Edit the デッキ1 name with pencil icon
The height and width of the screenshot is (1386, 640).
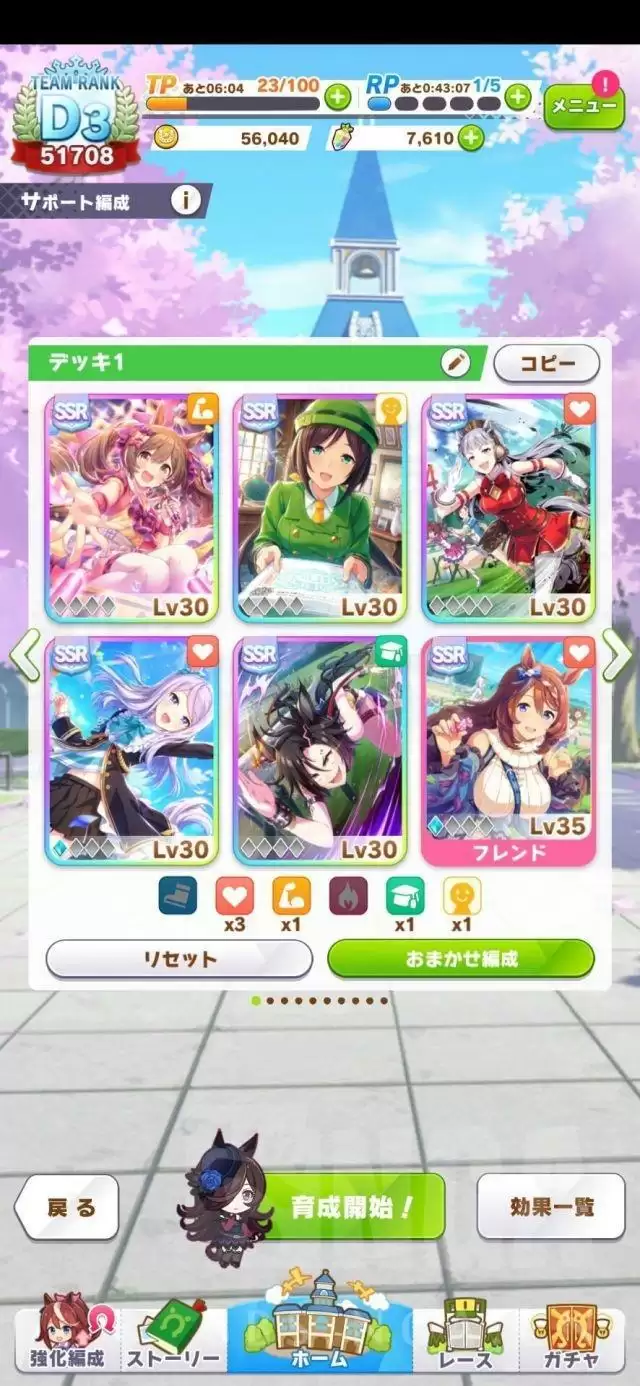(455, 363)
